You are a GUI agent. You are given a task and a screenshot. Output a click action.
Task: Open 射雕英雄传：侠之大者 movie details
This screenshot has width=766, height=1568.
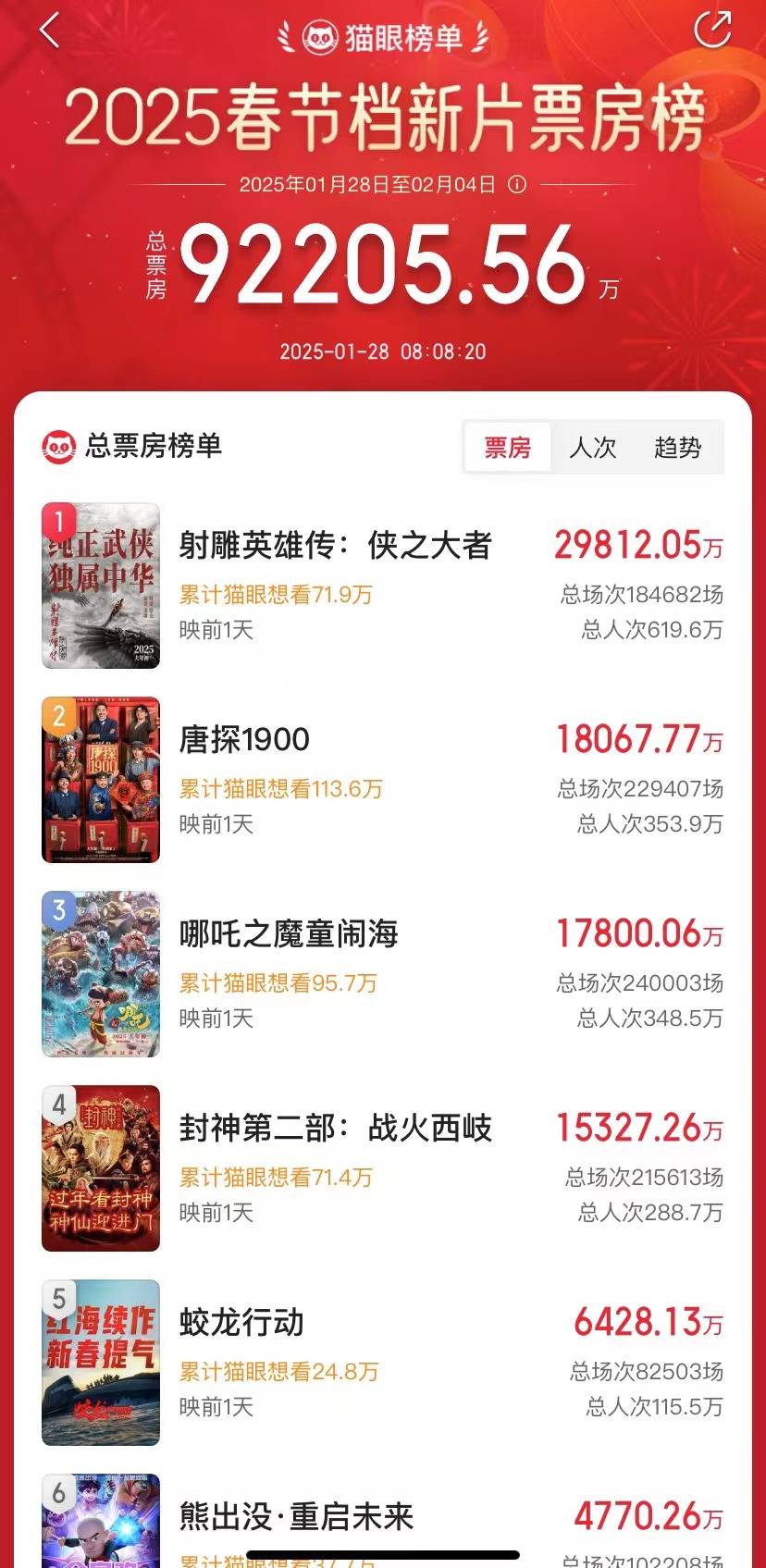335,546
